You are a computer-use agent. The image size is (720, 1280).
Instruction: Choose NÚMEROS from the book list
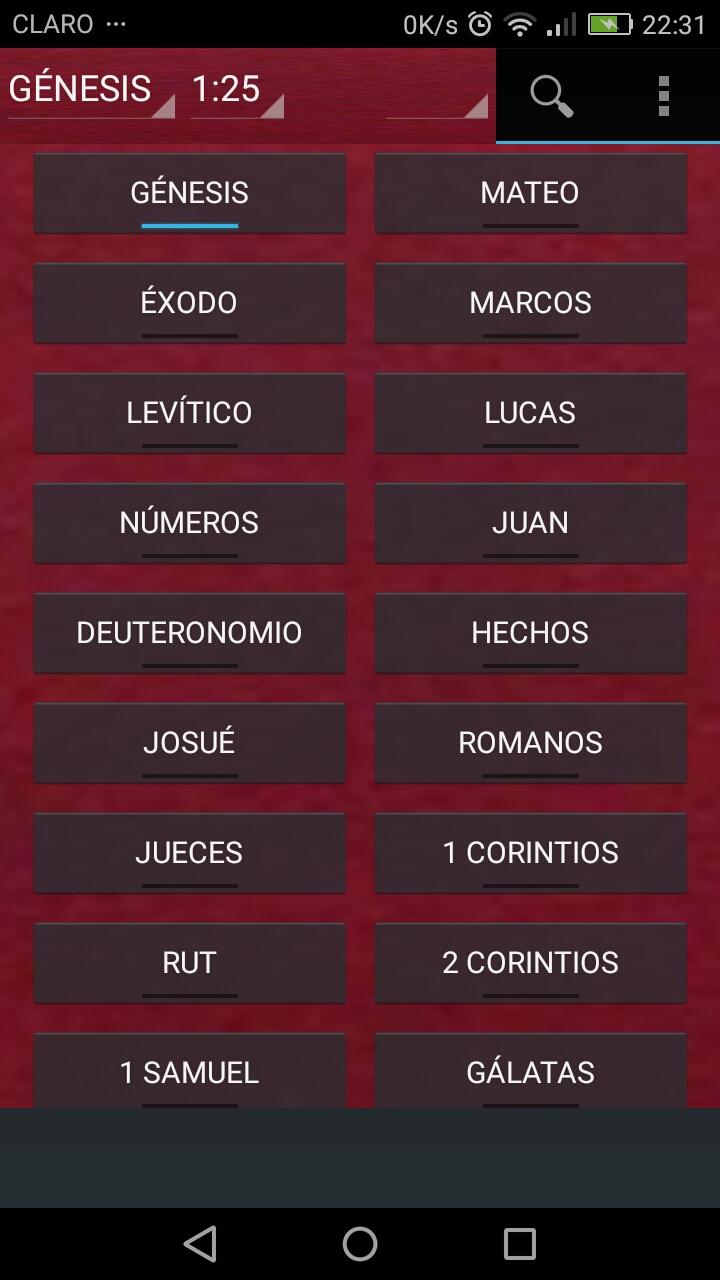[x=190, y=523]
